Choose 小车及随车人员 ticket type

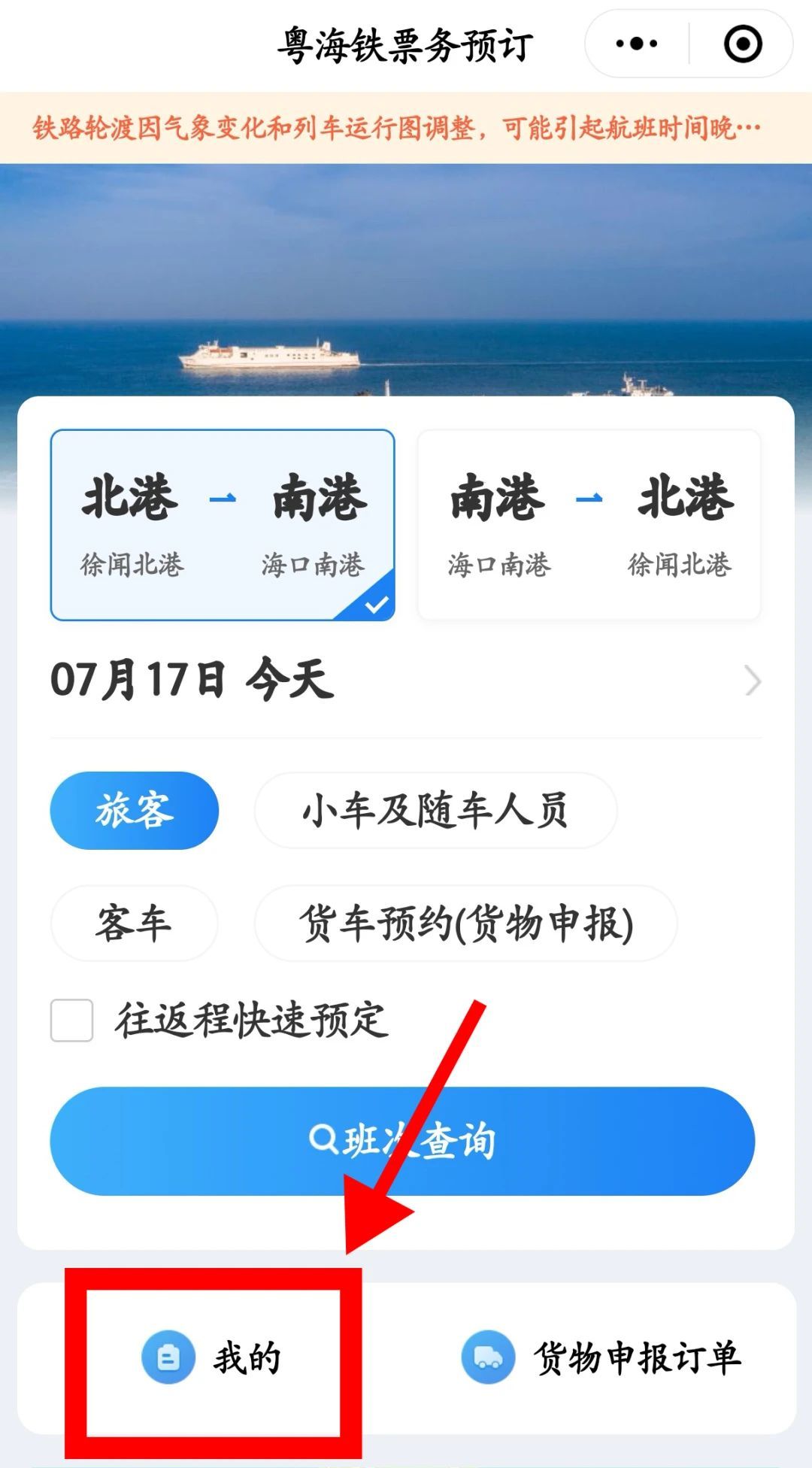(x=435, y=811)
